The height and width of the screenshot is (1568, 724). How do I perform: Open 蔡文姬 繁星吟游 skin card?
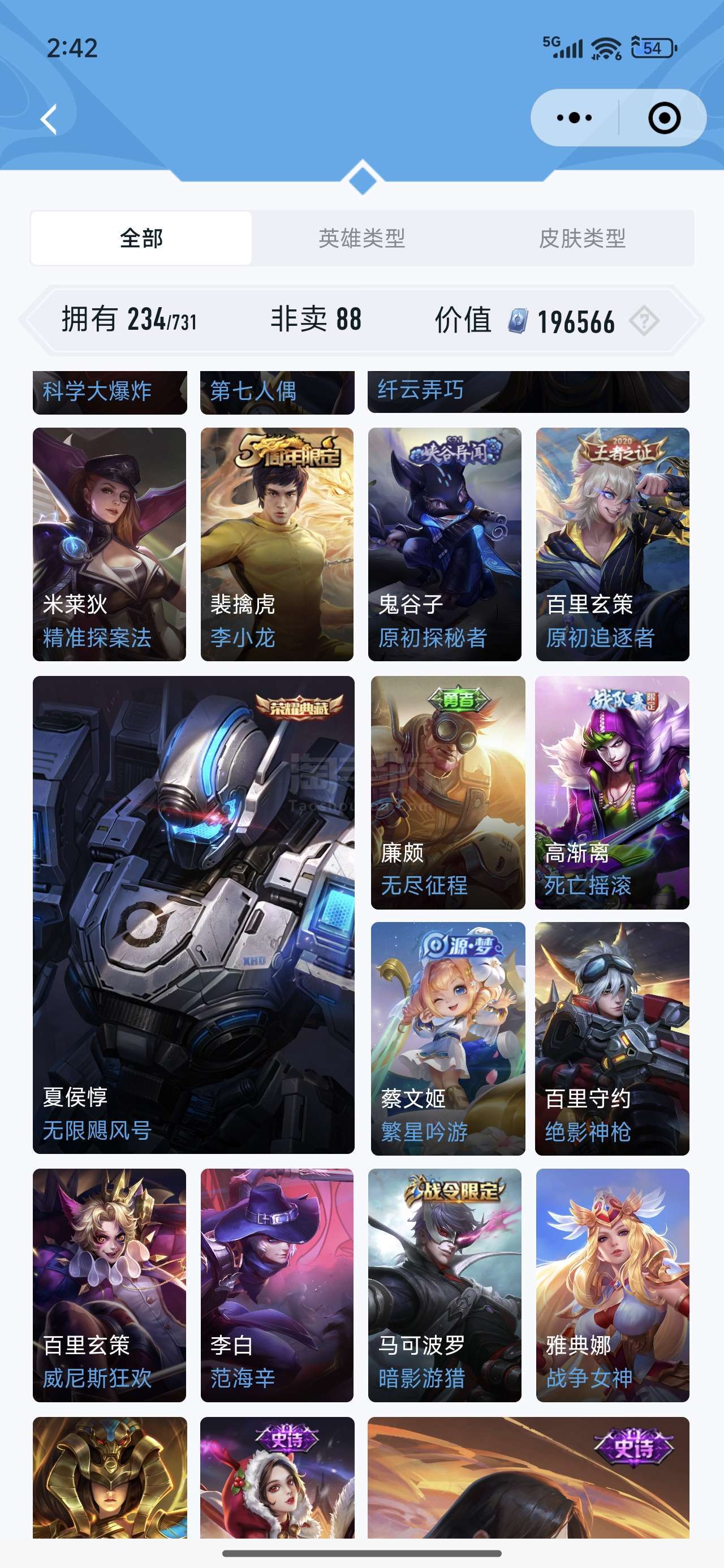[x=447, y=1039]
